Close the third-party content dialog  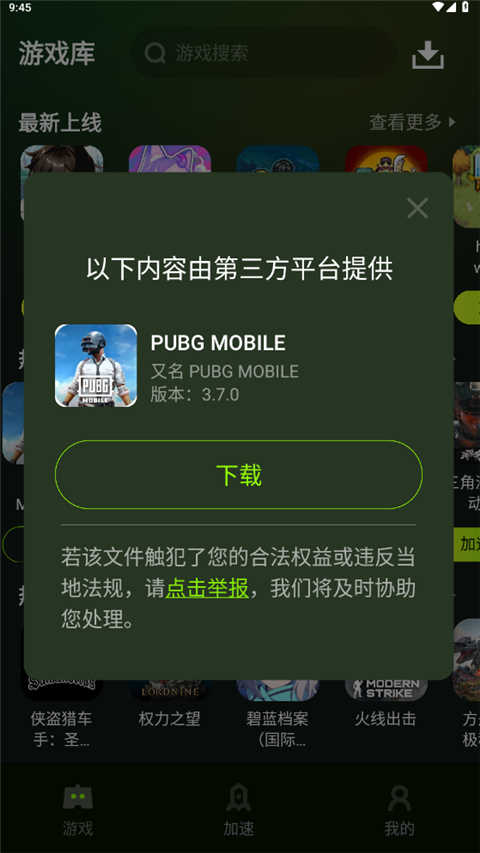coord(417,208)
